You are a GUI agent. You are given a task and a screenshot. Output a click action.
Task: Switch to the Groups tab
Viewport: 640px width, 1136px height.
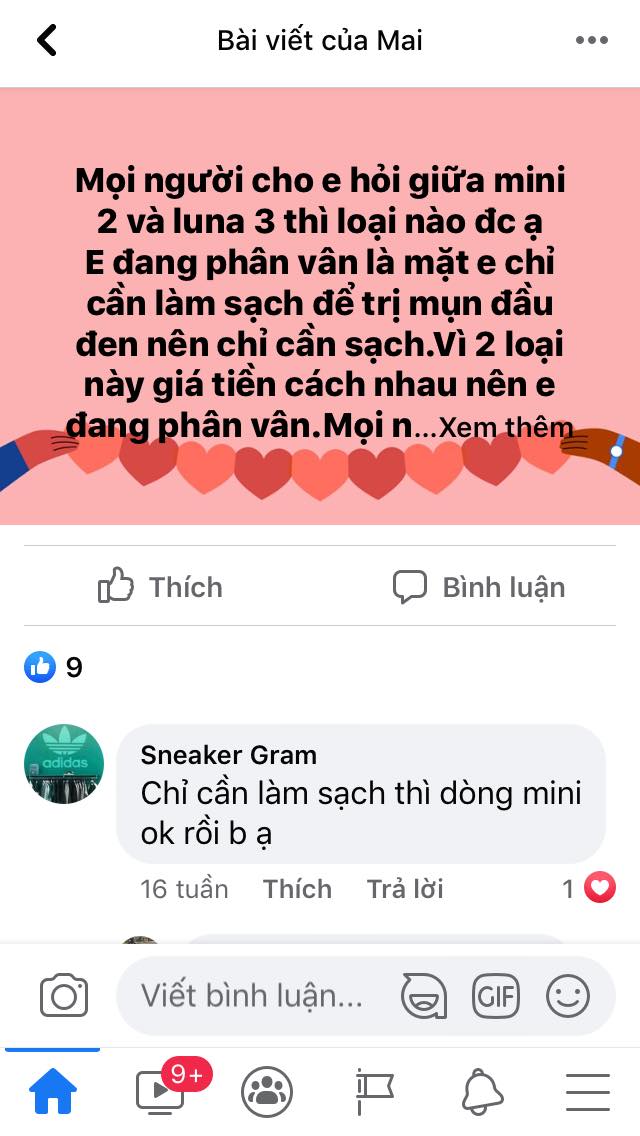267,1092
